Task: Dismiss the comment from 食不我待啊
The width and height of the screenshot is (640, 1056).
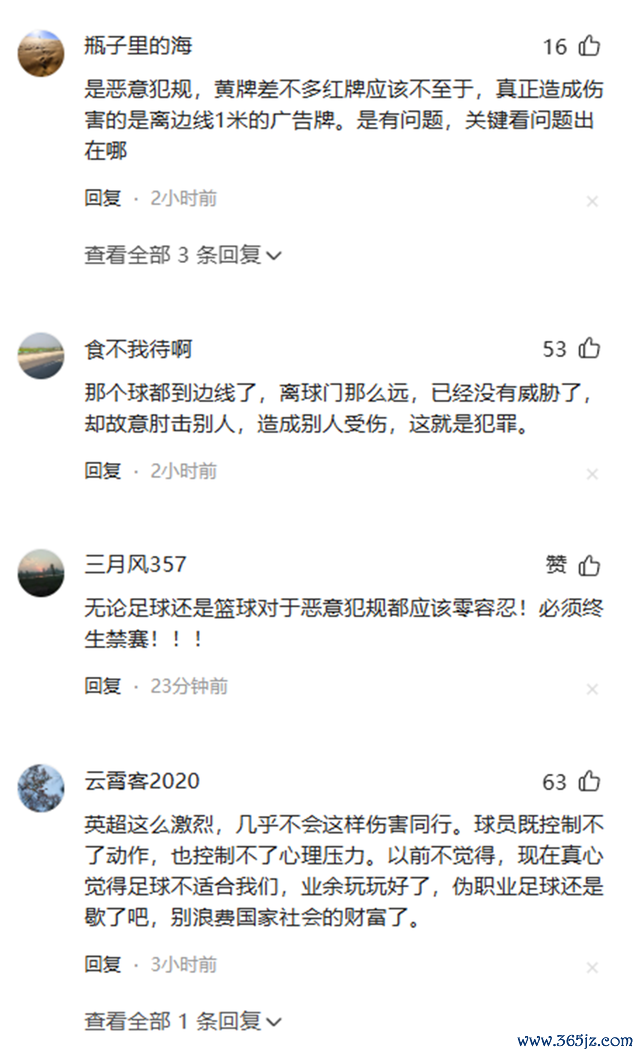Action: coord(592,473)
